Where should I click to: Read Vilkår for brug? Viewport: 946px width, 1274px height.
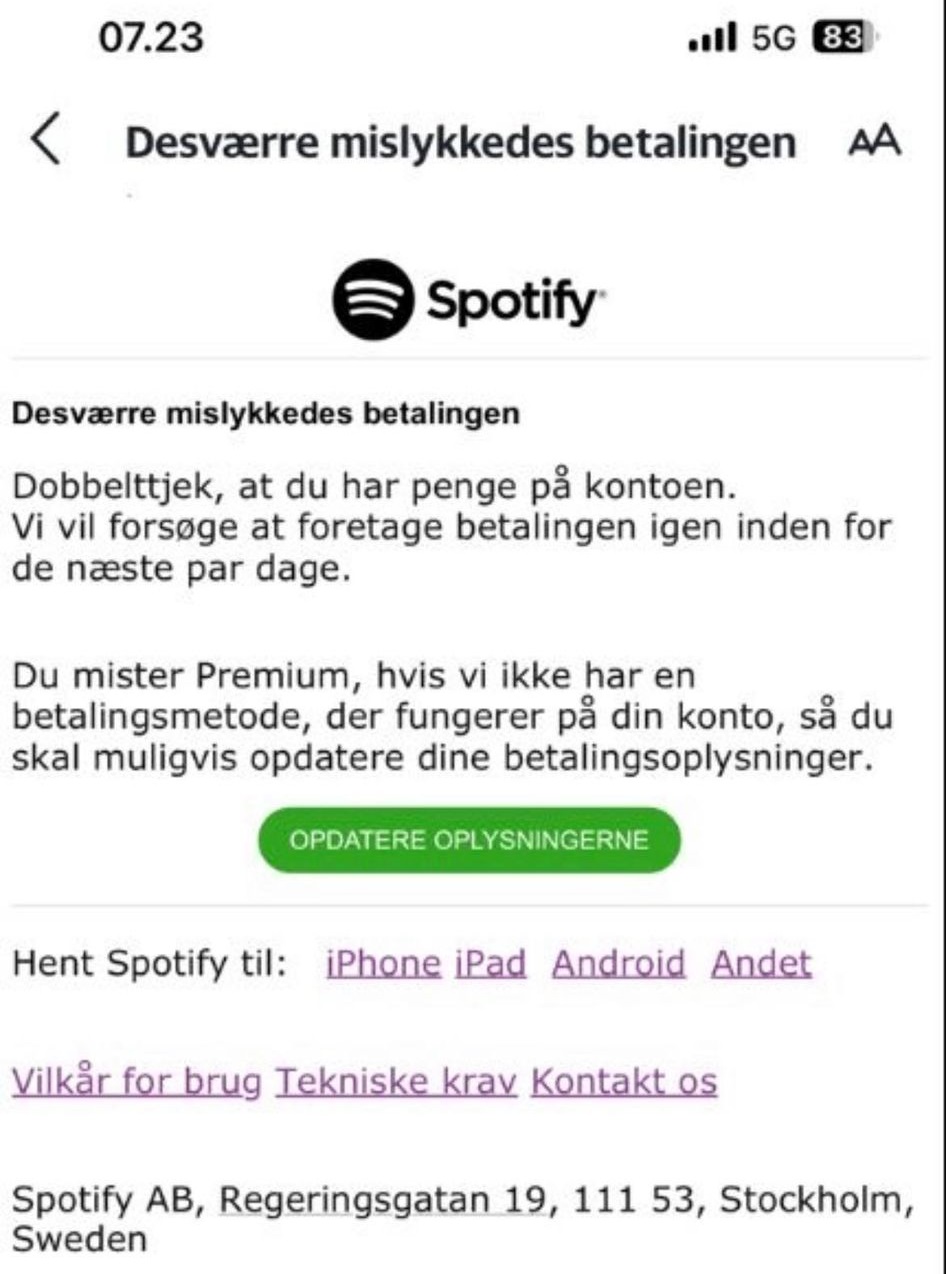(136, 1081)
